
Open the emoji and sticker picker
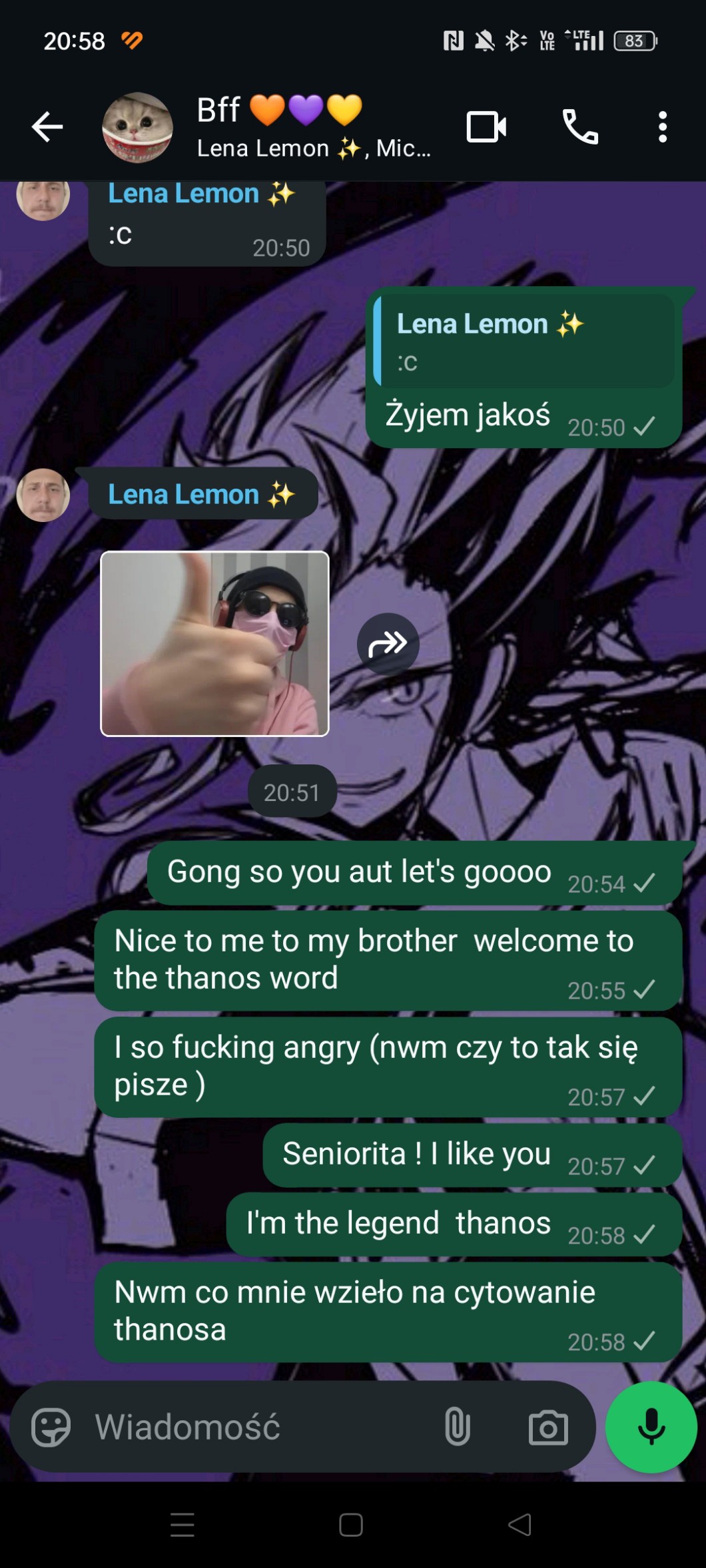tap(51, 1428)
